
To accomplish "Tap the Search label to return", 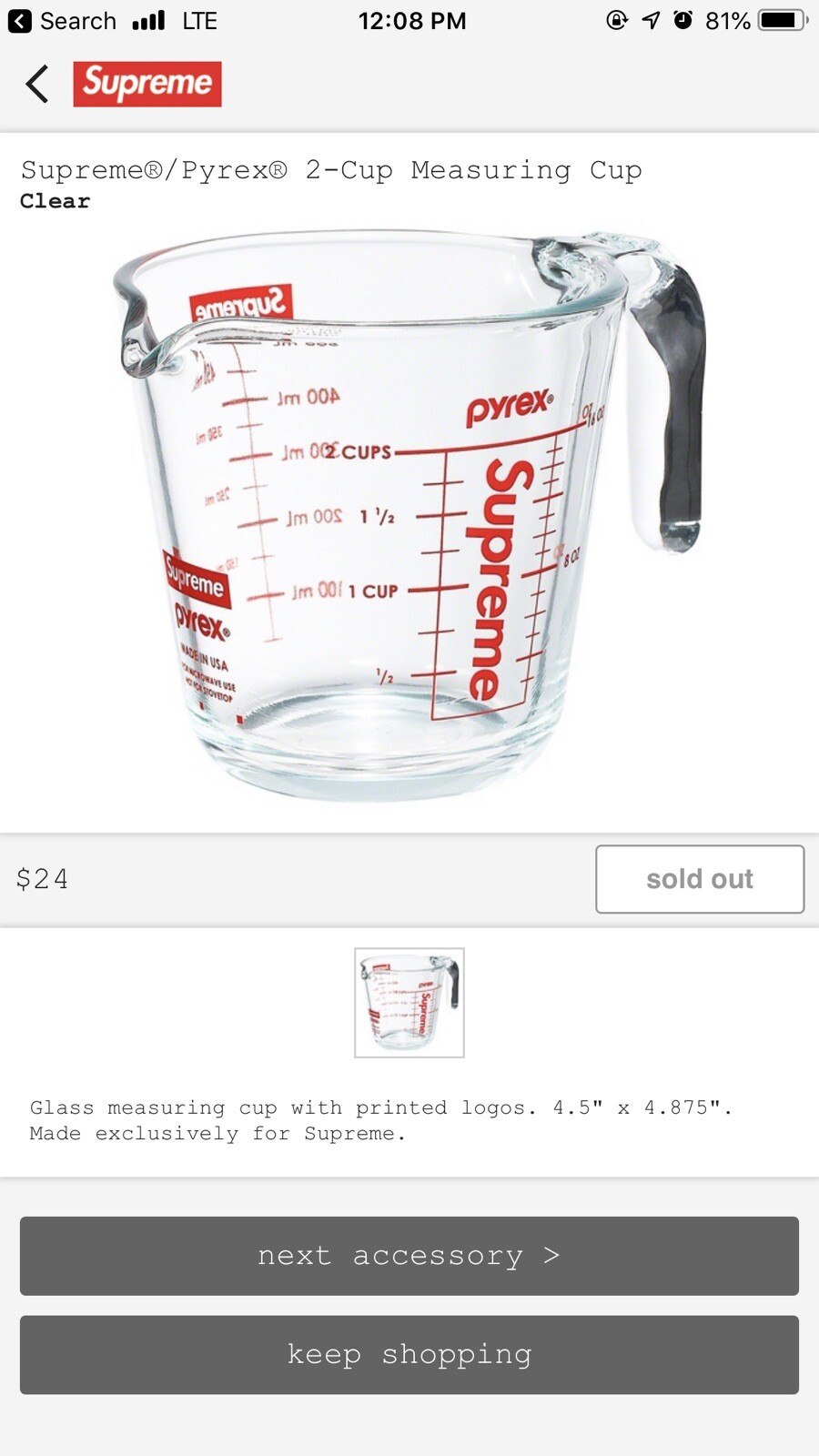I will [77, 20].
